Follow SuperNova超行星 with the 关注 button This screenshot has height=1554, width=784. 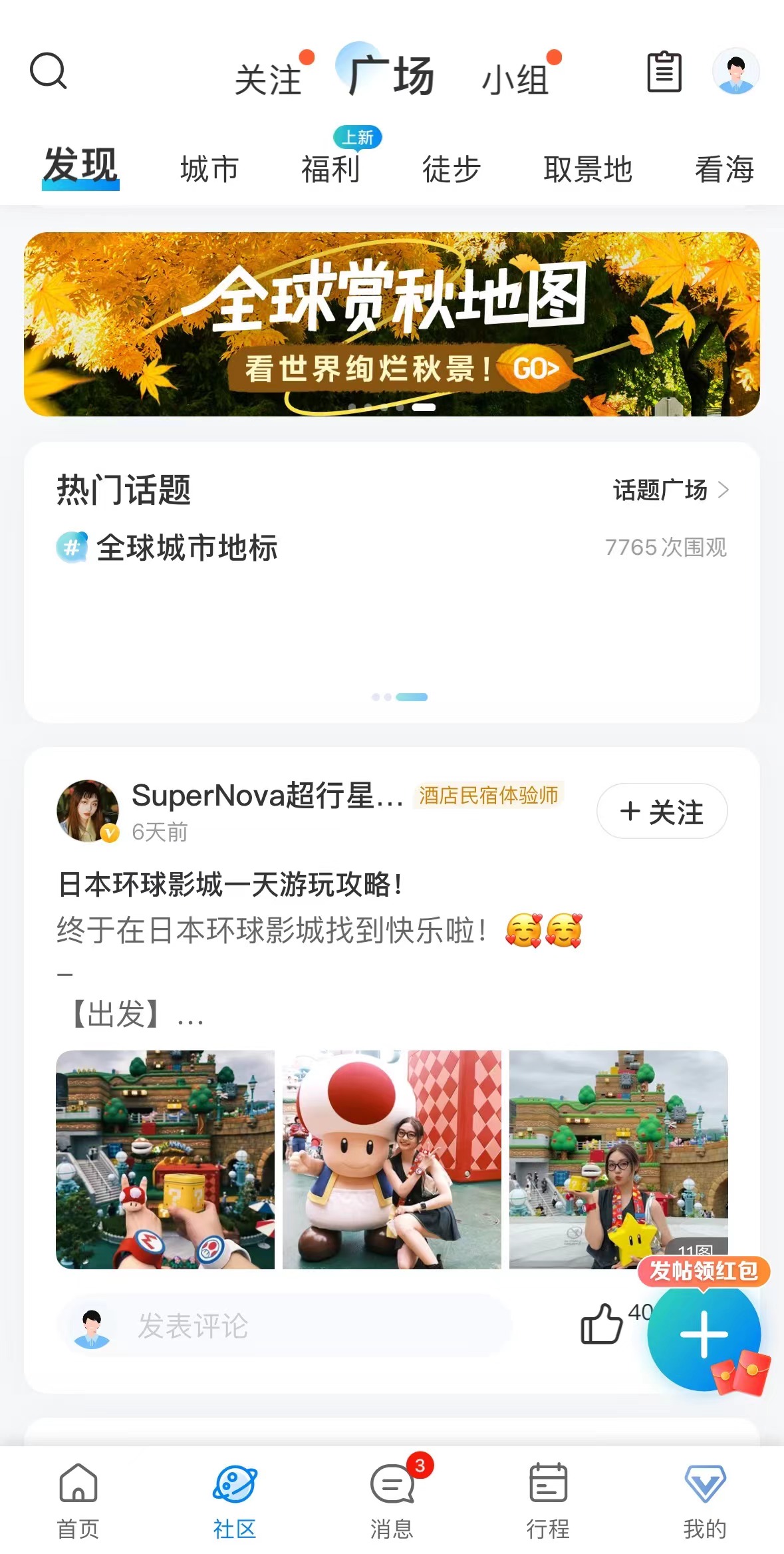[x=662, y=812]
